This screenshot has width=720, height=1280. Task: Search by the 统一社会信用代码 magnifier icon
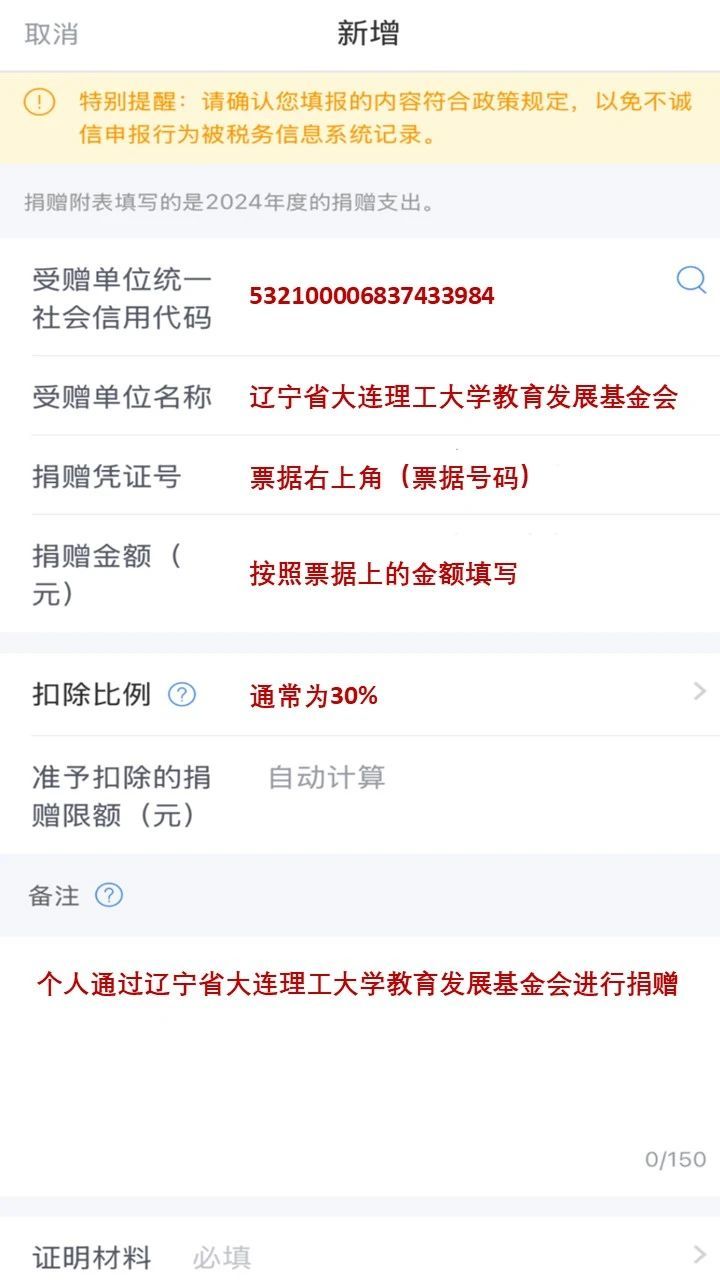[x=691, y=280]
